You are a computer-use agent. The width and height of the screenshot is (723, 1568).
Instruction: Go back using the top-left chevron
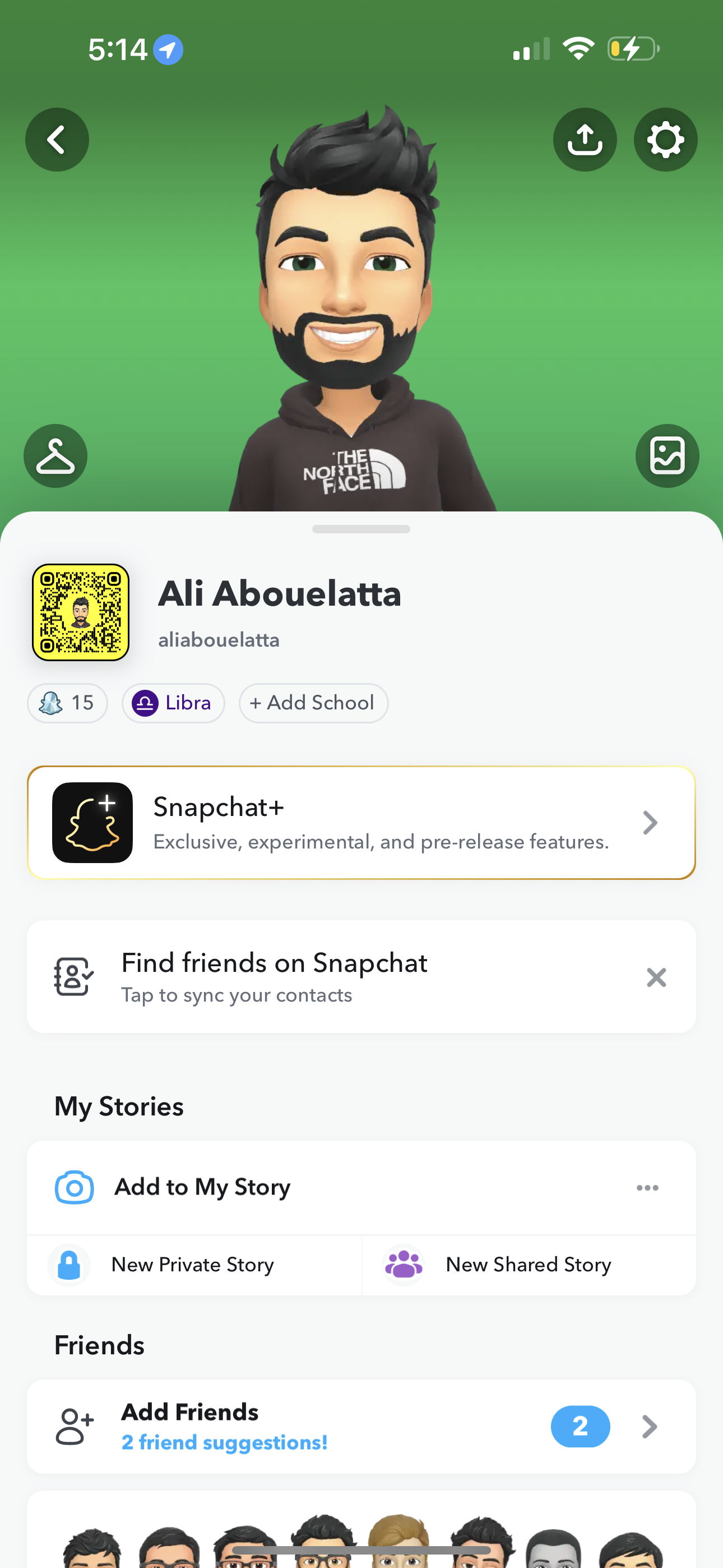point(57,140)
